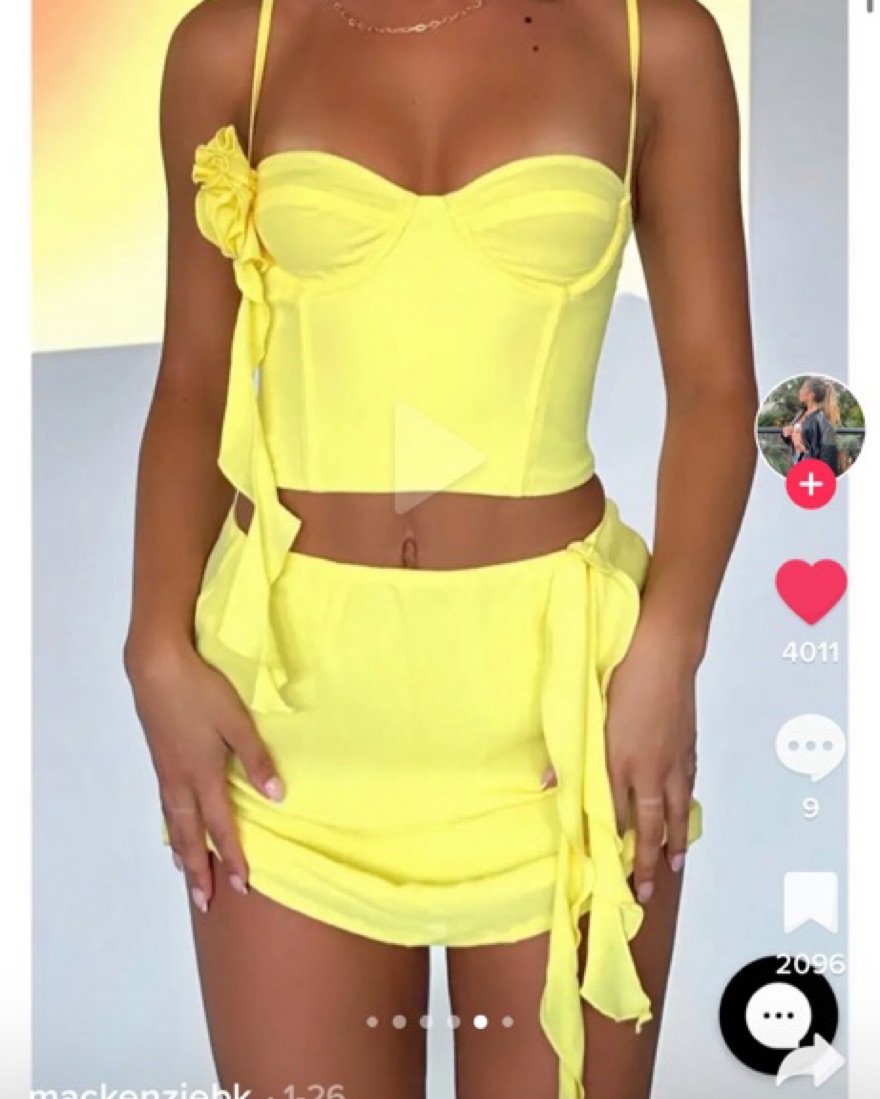Bookmark this post to favorites
The width and height of the screenshot is (880, 1099).
point(810,902)
